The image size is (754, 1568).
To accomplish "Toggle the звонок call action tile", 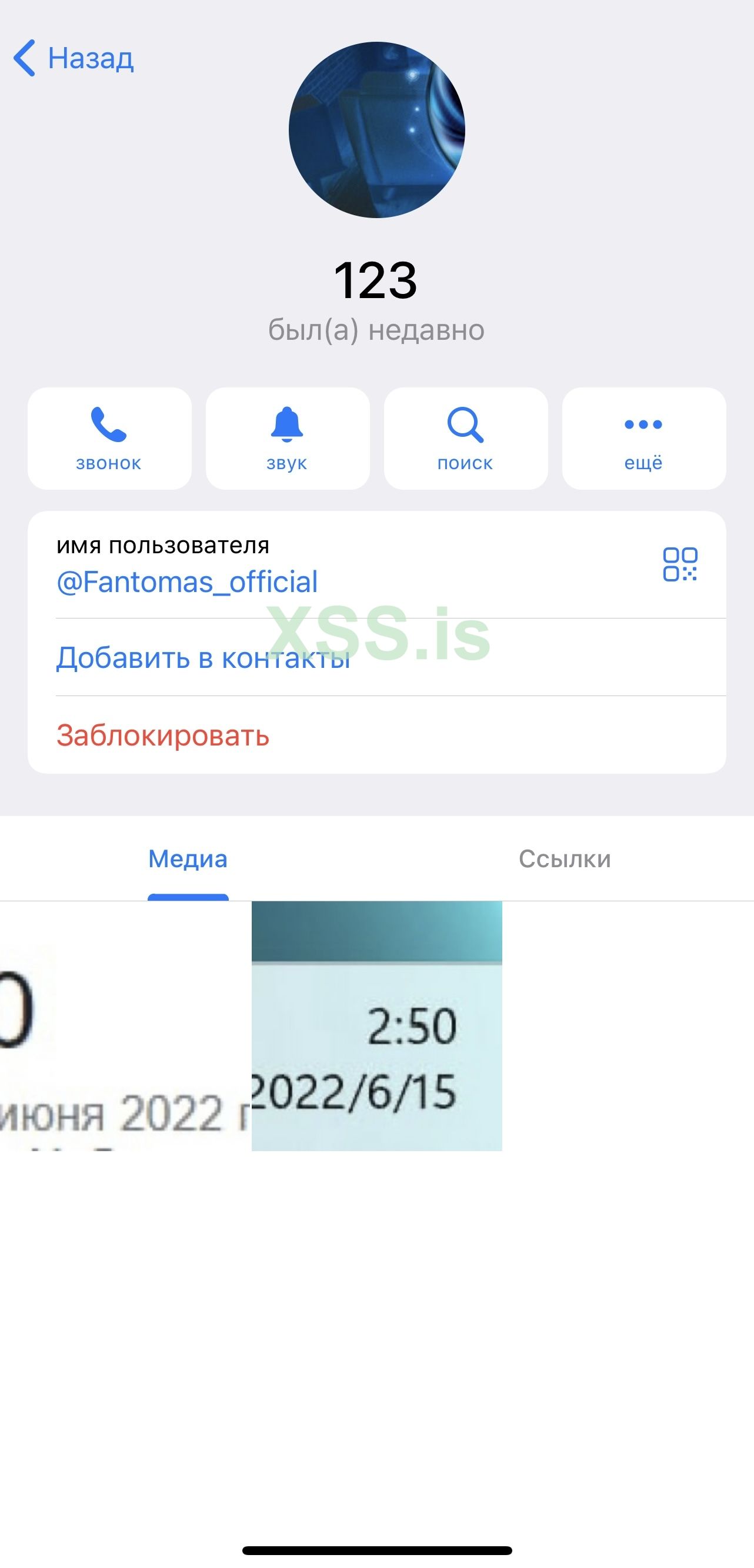I will coord(108,438).
